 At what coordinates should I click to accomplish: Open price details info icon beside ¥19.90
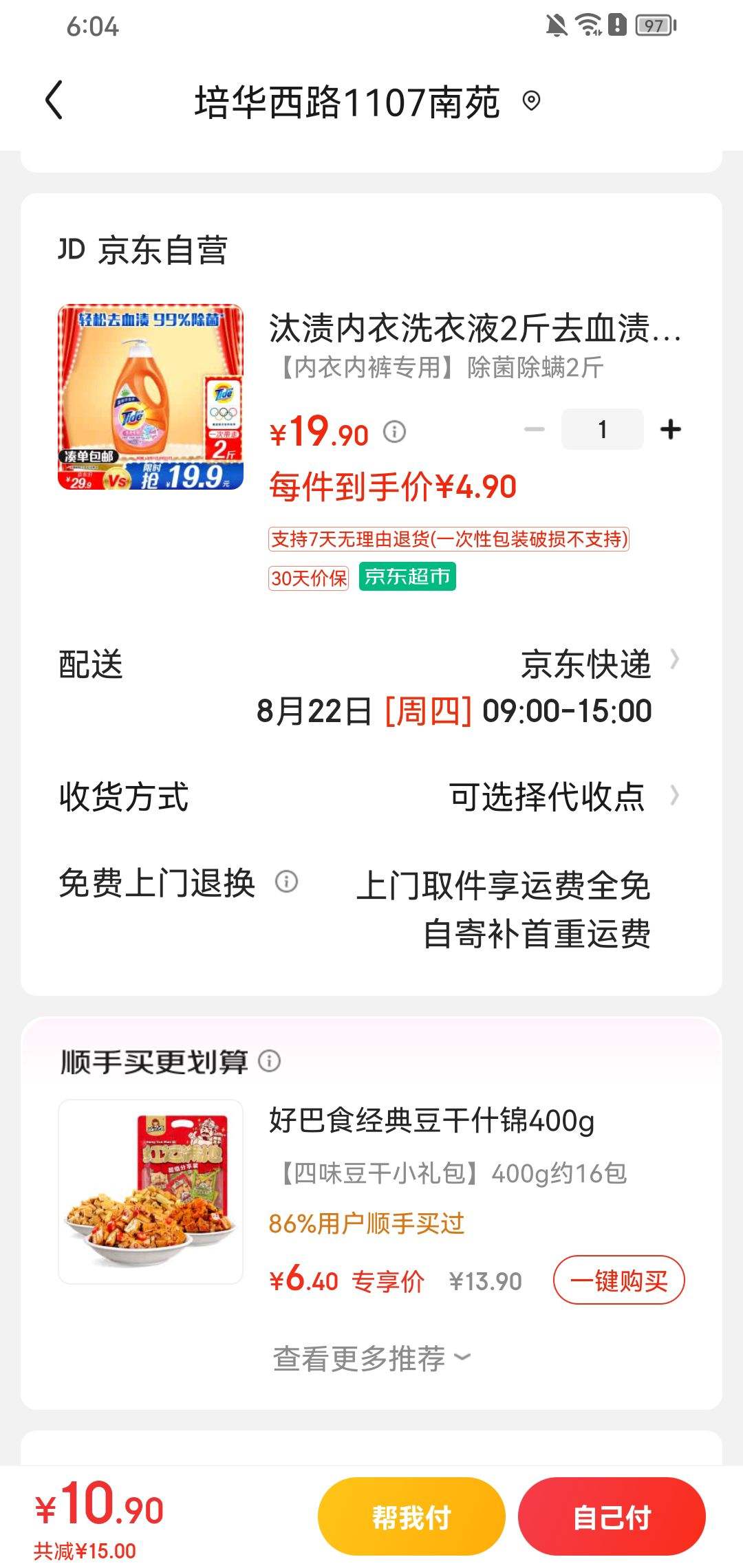click(393, 432)
